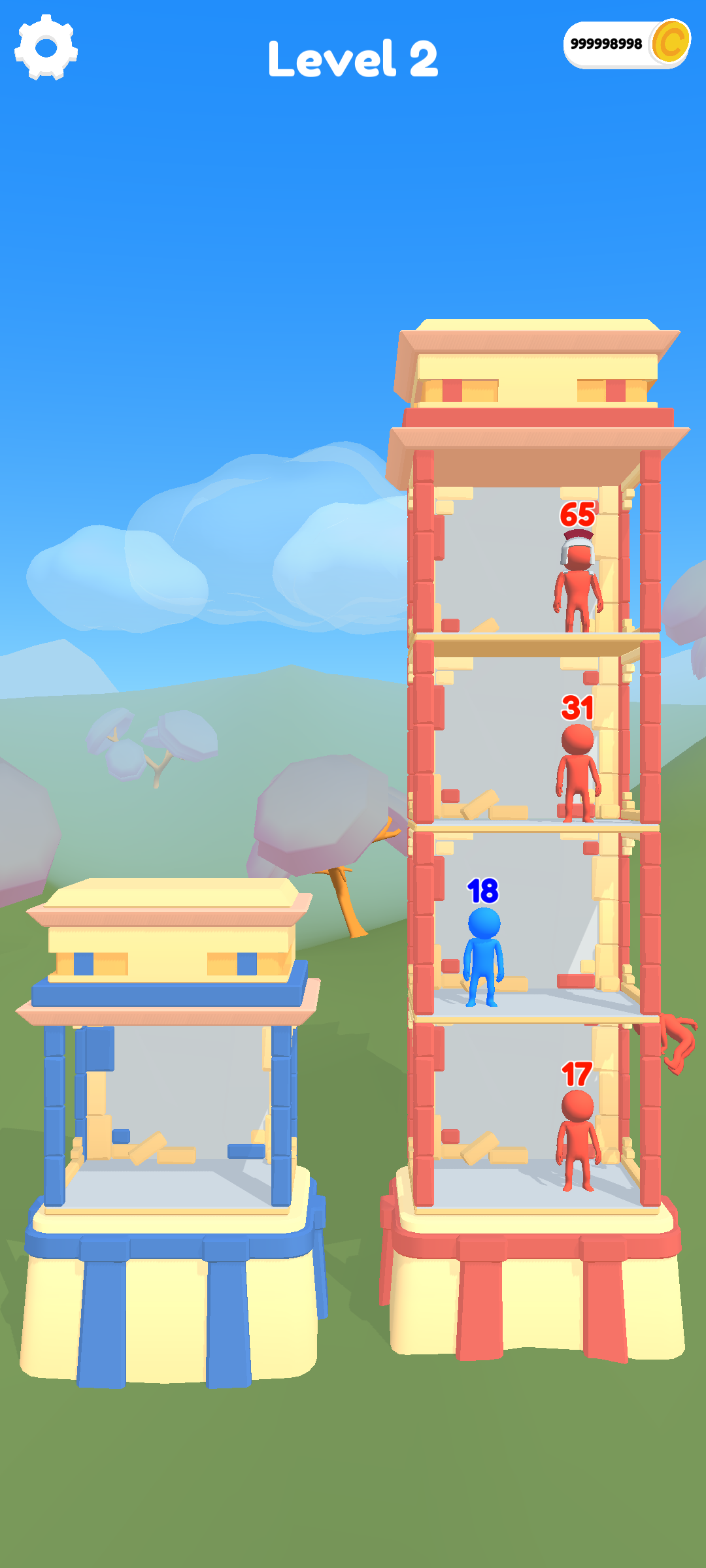Choose the helmeted boss room marked 65
The image size is (706, 1568).
pos(536,562)
